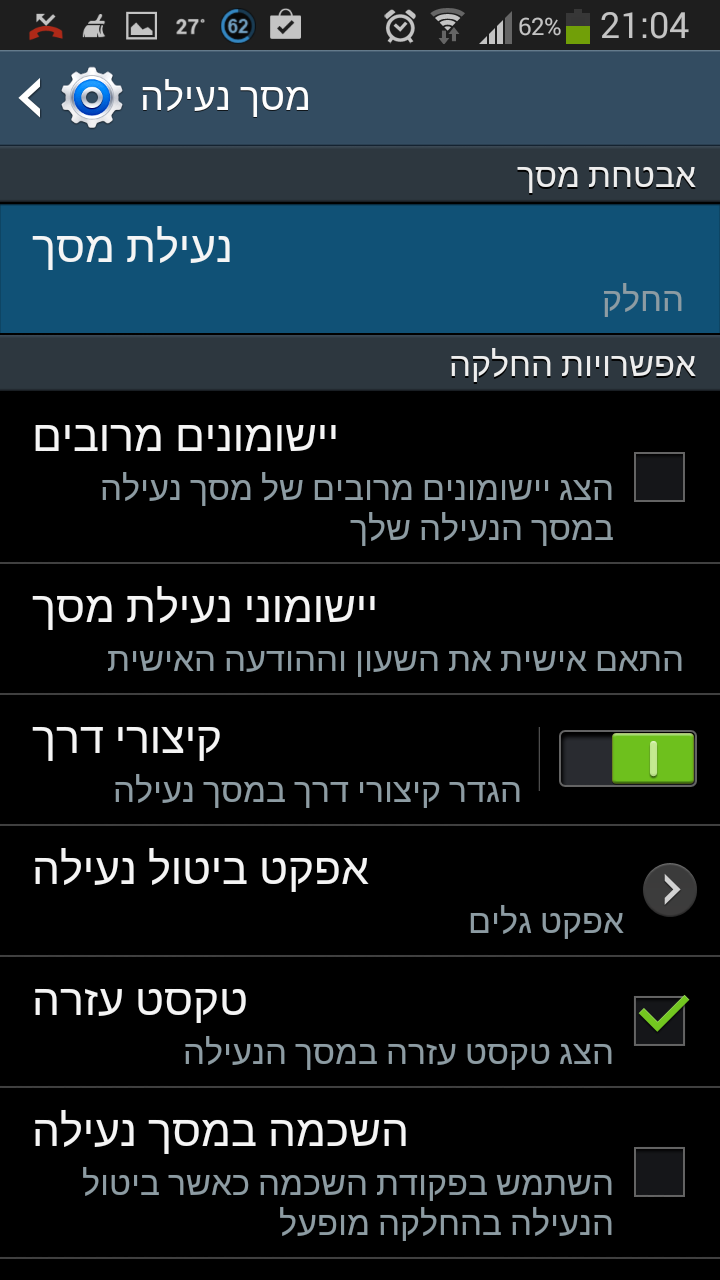Image resolution: width=720 pixels, height=1280 pixels.
Task: Uncheck the טקסט עזרה checkbox
Action: (x=660, y=1021)
